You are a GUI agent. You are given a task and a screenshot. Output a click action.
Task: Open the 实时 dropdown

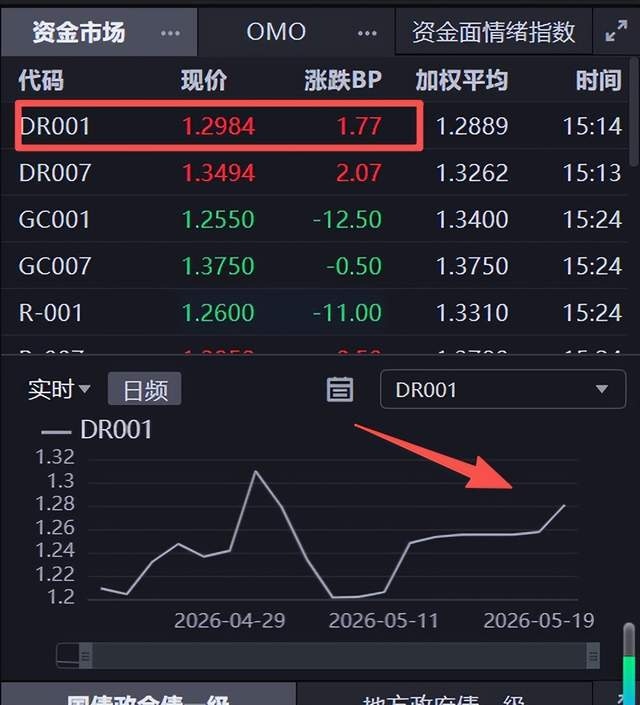tap(59, 389)
